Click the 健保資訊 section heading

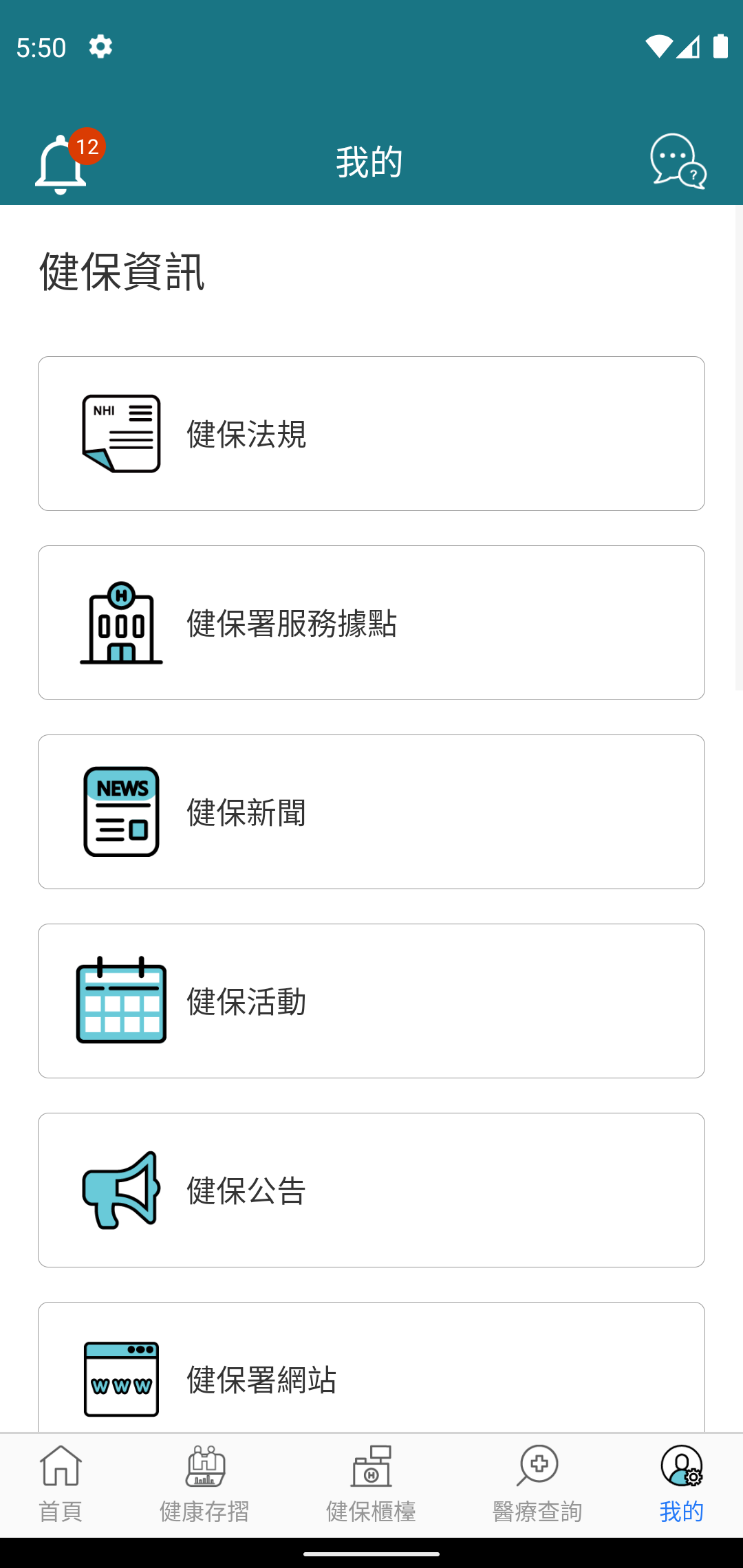pyautogui.click(x=122, y=273)
